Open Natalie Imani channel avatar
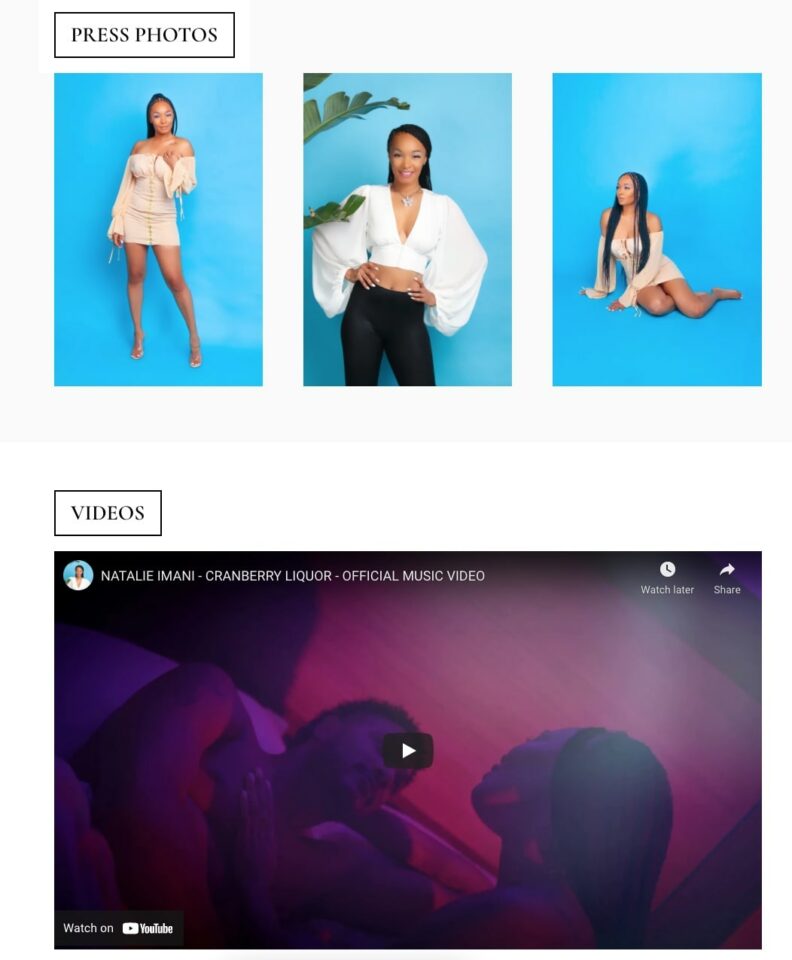Screen dimensions: 792x960 [78, 575]
